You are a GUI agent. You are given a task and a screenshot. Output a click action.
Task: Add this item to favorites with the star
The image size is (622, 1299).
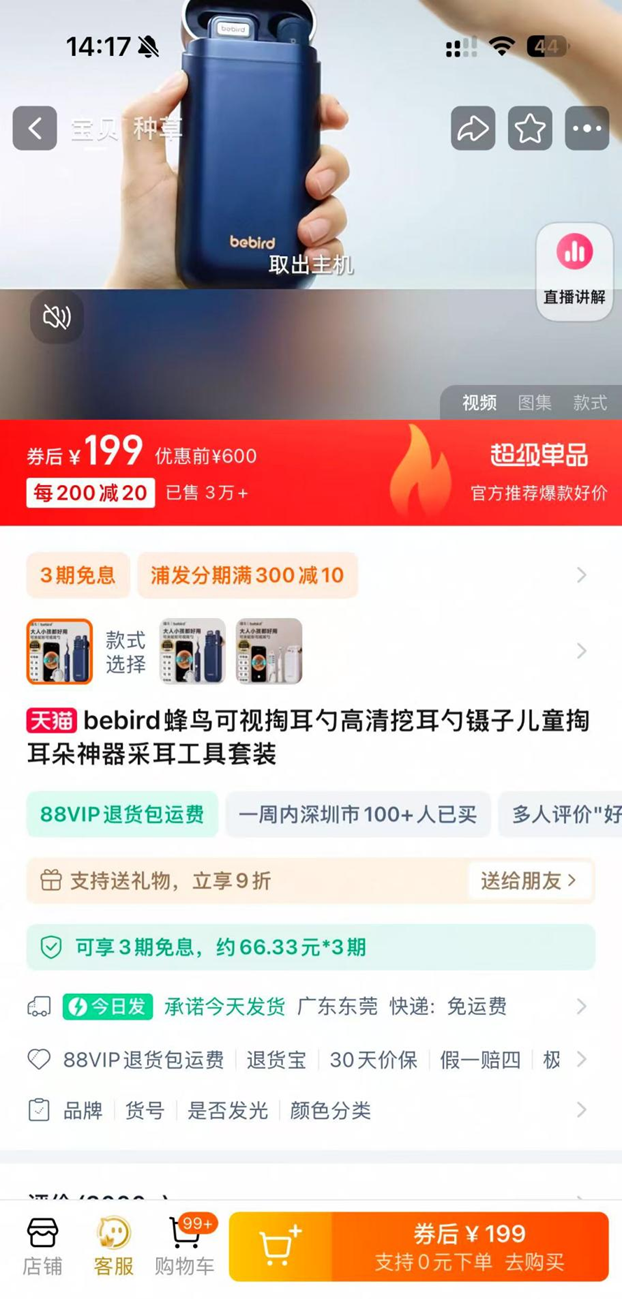pos(530,128)
